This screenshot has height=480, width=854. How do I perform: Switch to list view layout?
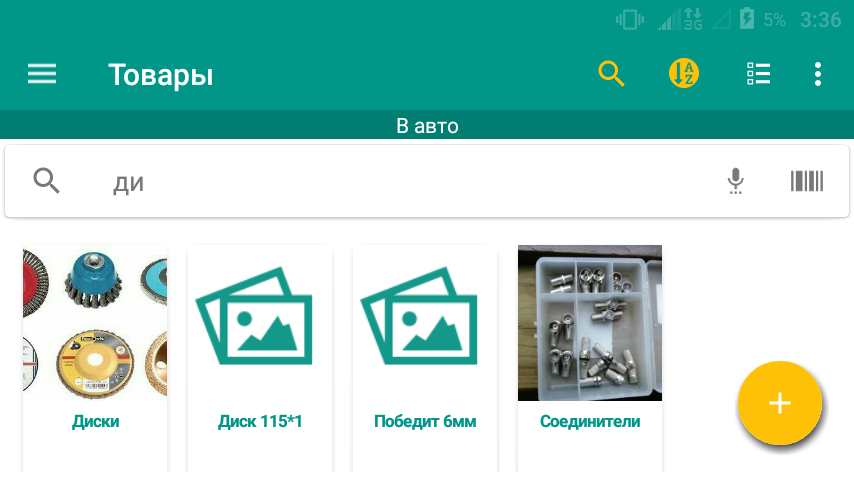[758, 74]
